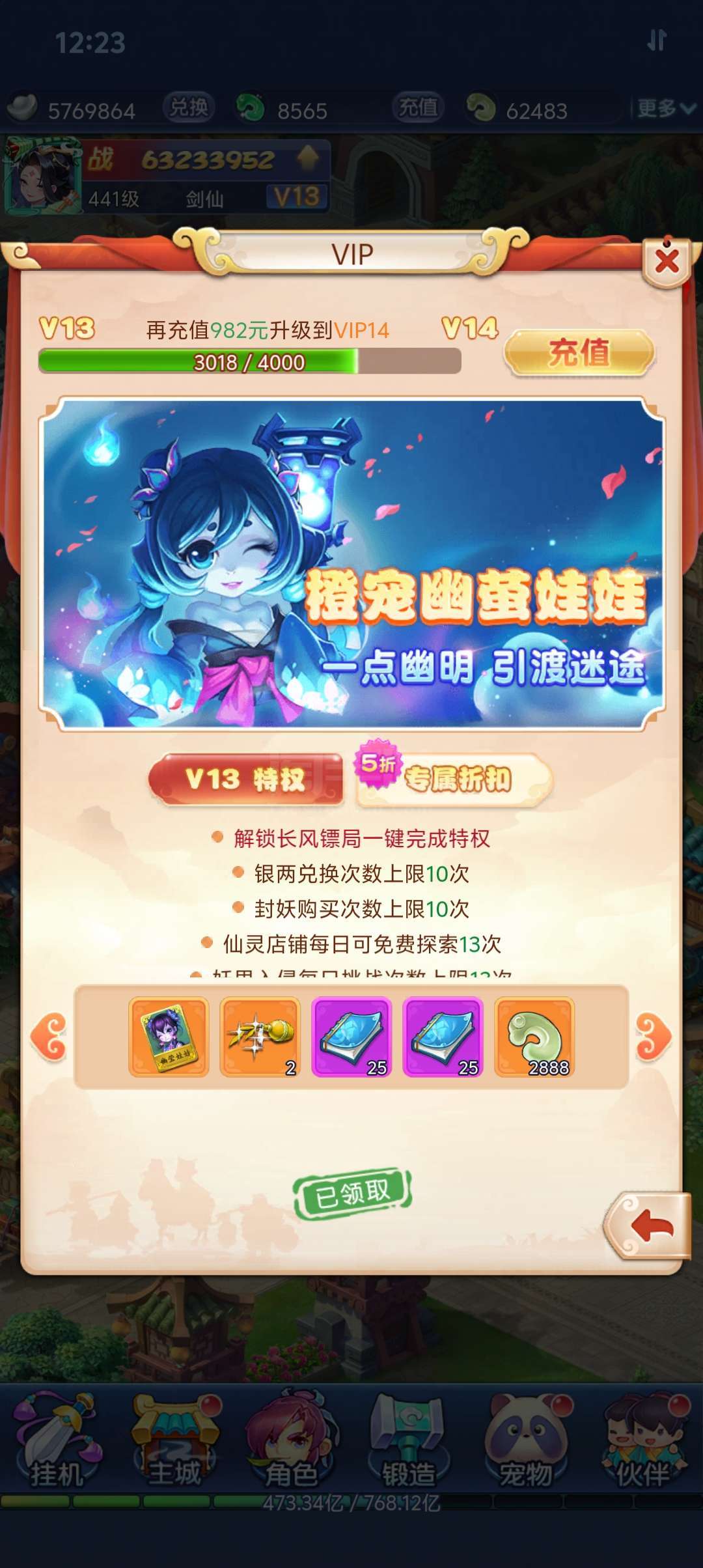Open the 伙伴 partner tab
The height and width of the screenshot is (1568, 703).
click(x=643, y=1440)
